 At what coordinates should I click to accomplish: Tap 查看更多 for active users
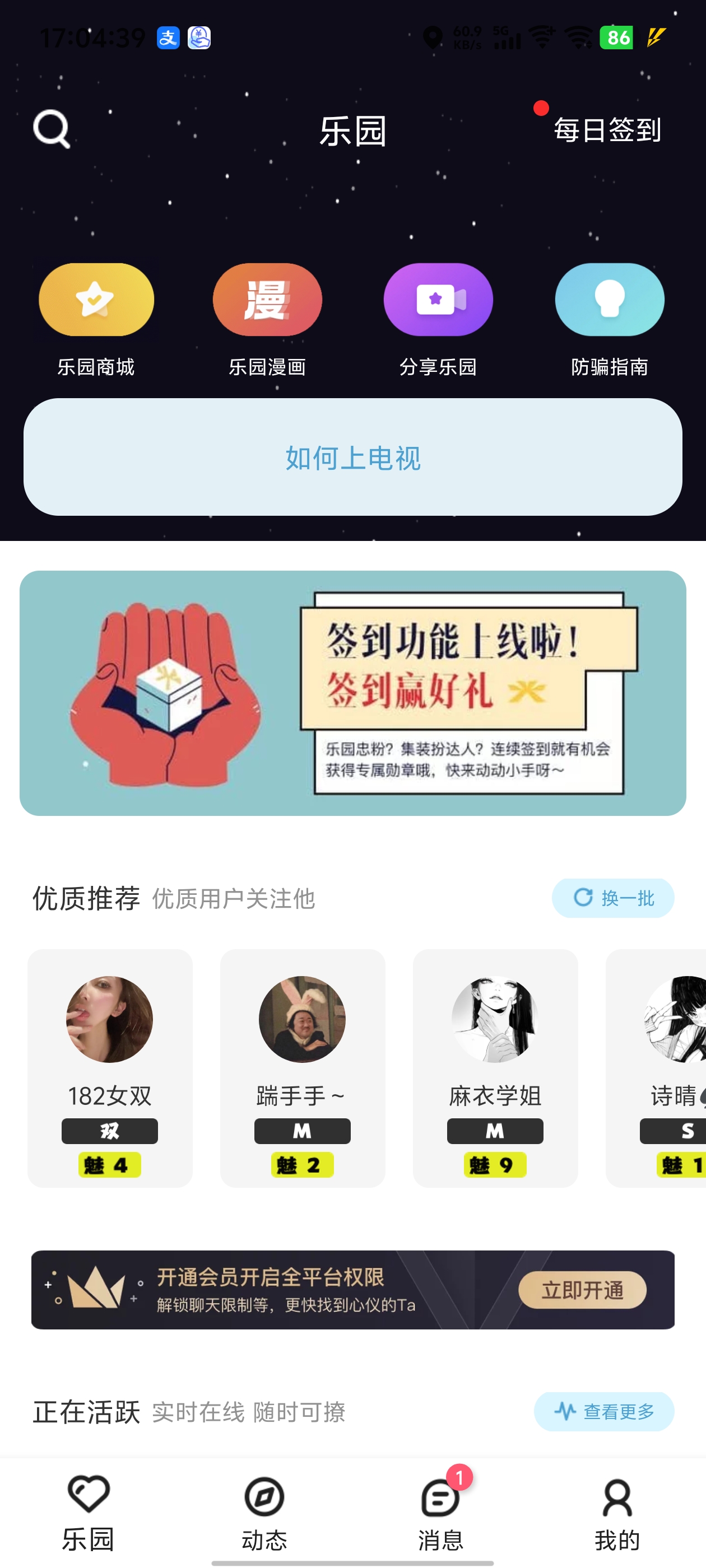(603, 1411)
